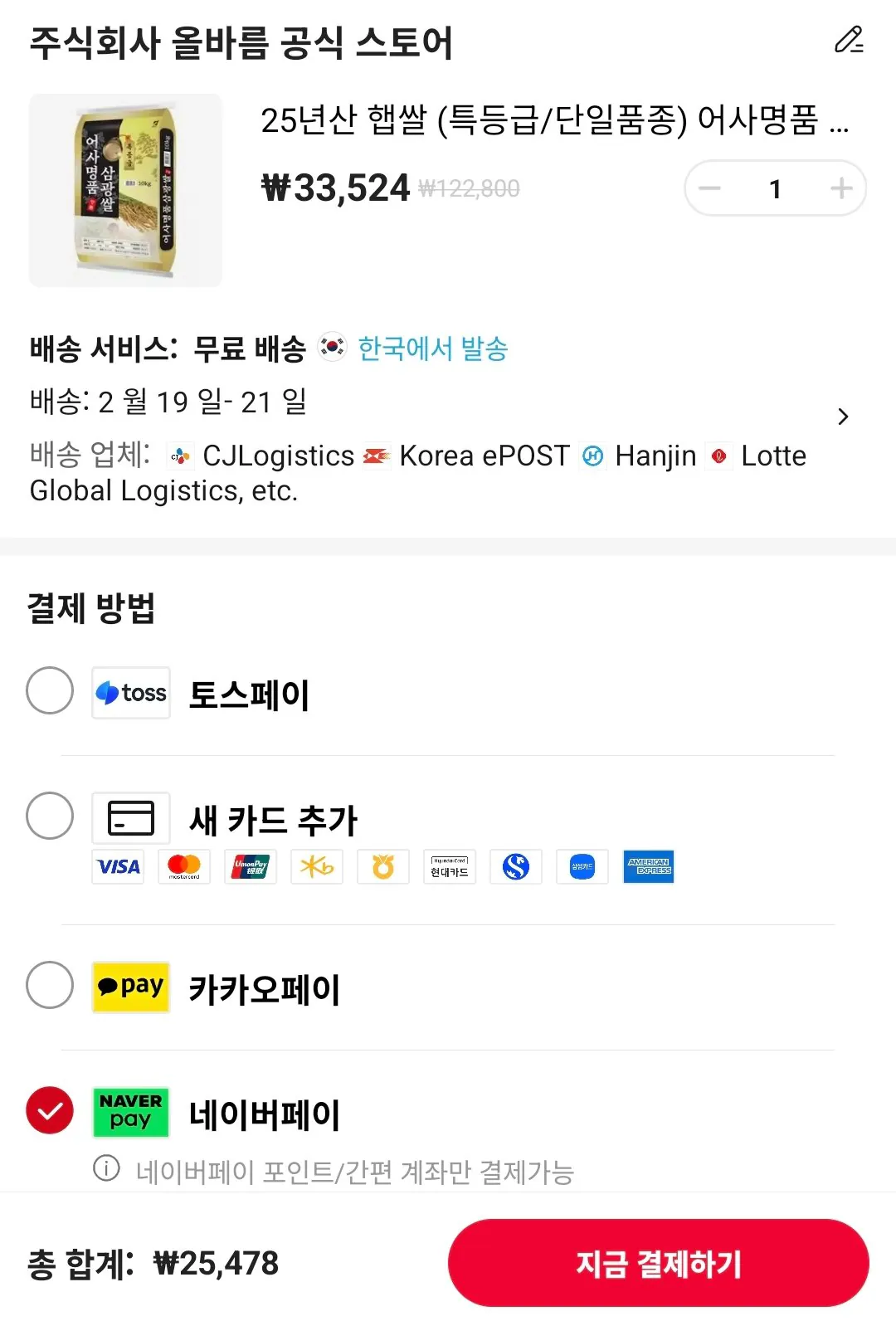Open the rice product thumbnail
This screenshot has width=896, height=1321.
click(125, 188)
